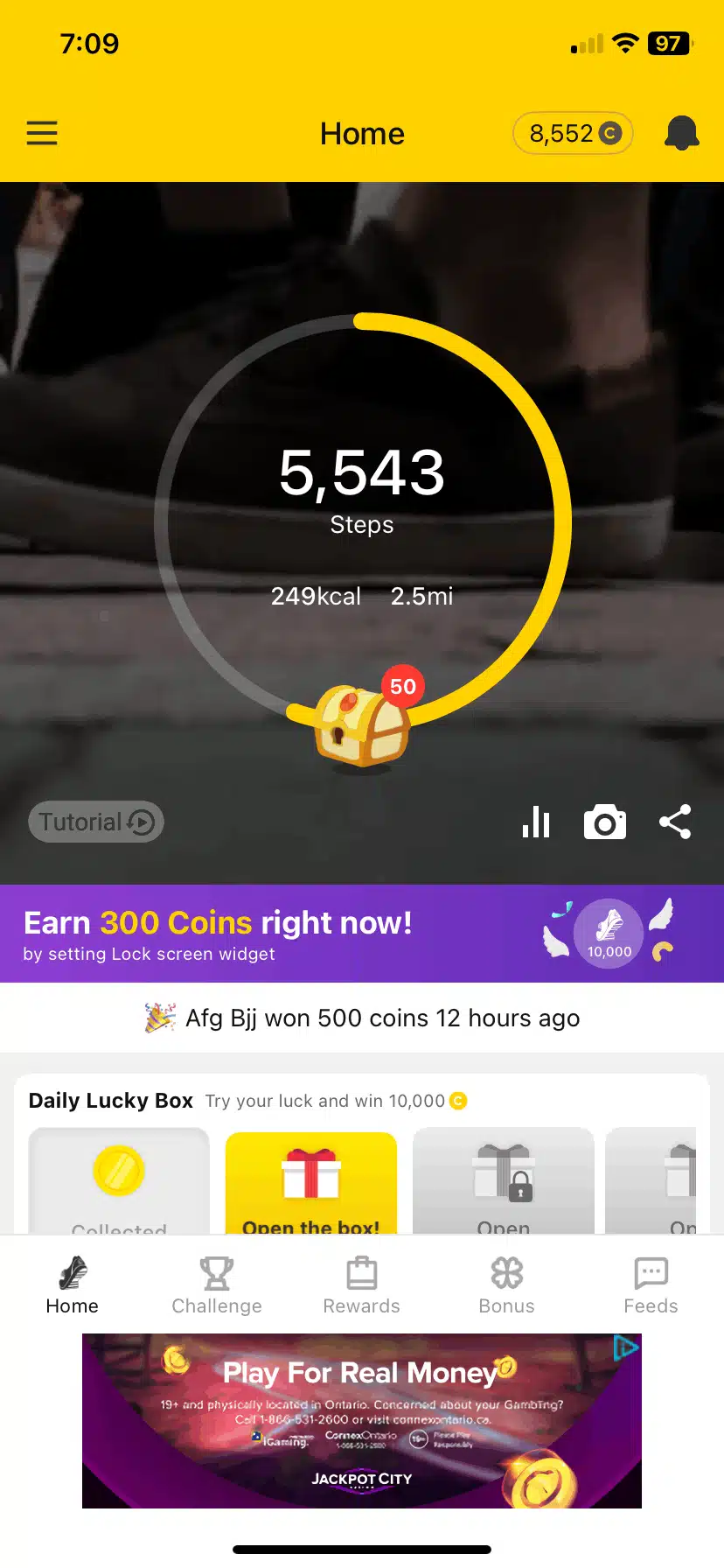Switch to the Rewards tab
The image size is (724, 1568).
tap(361, 1284)
